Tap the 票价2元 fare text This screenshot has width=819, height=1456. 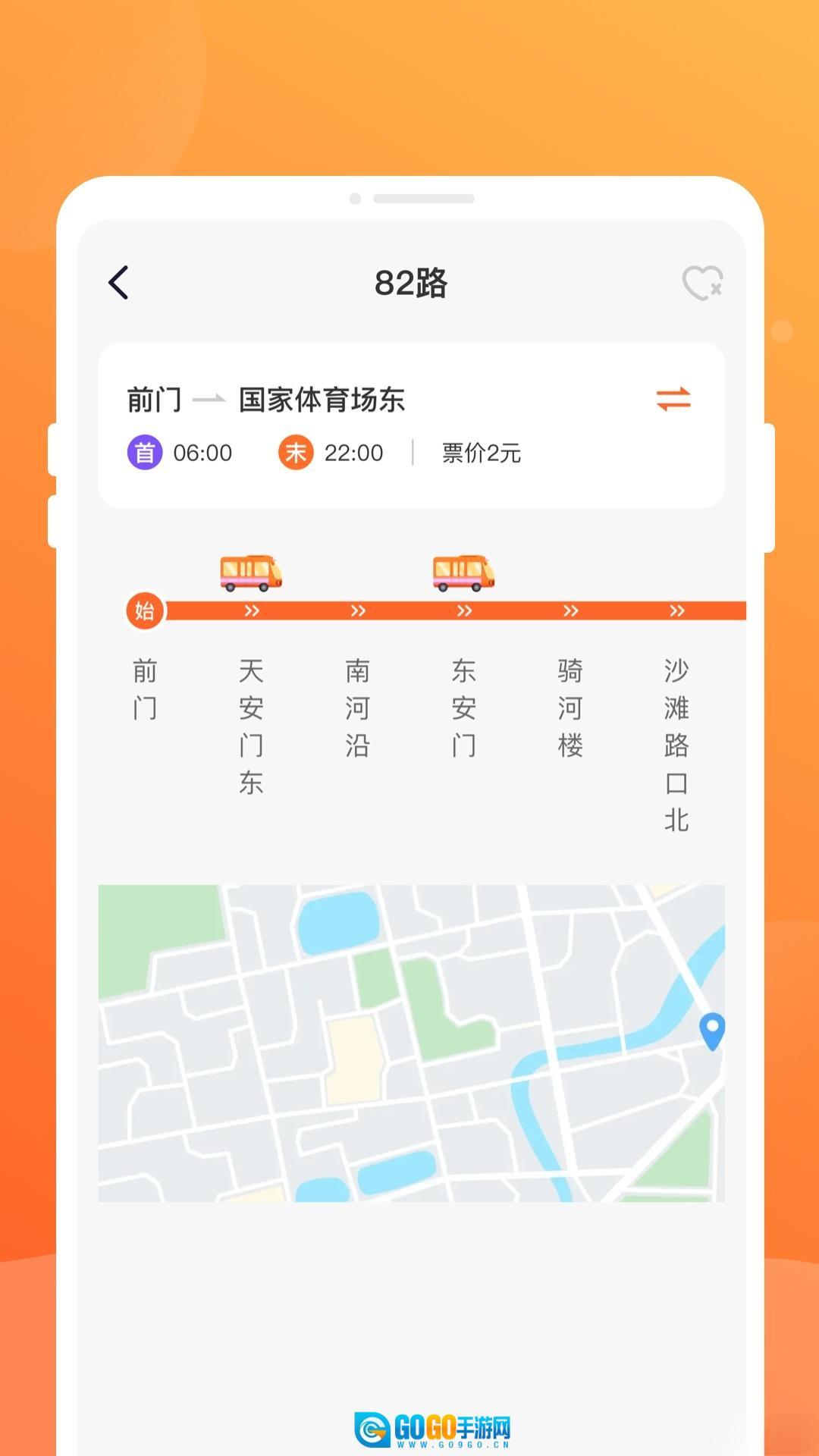[482, 453]
